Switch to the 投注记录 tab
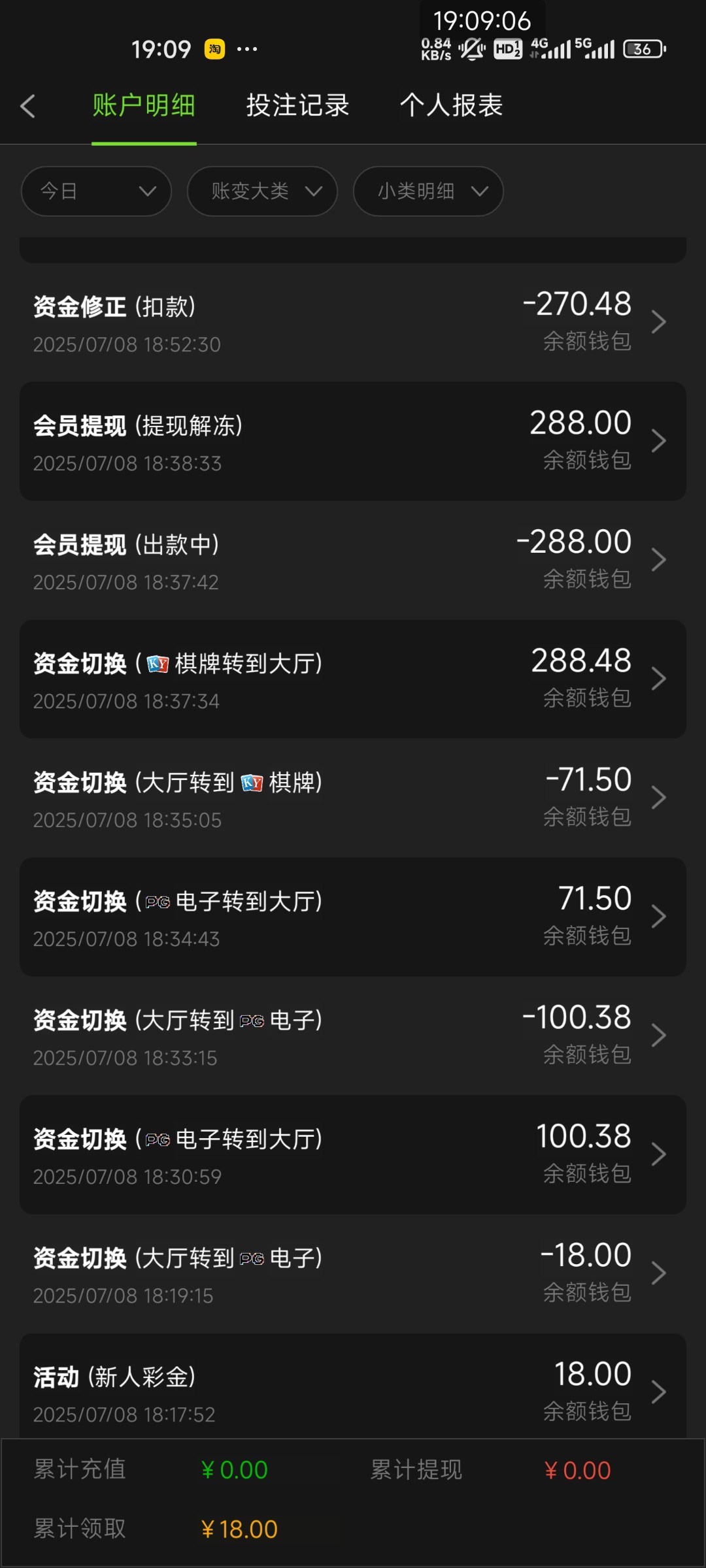The image size is (706, 1568). click(297, 106)
